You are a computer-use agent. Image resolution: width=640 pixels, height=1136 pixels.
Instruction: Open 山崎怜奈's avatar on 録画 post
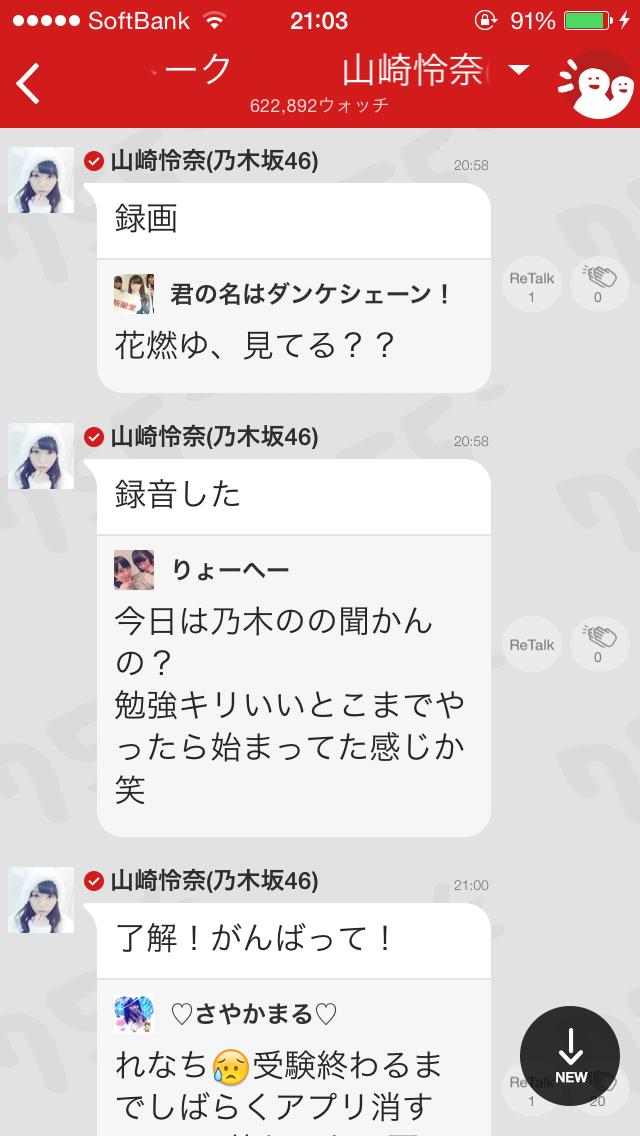[x=41, y=180]
